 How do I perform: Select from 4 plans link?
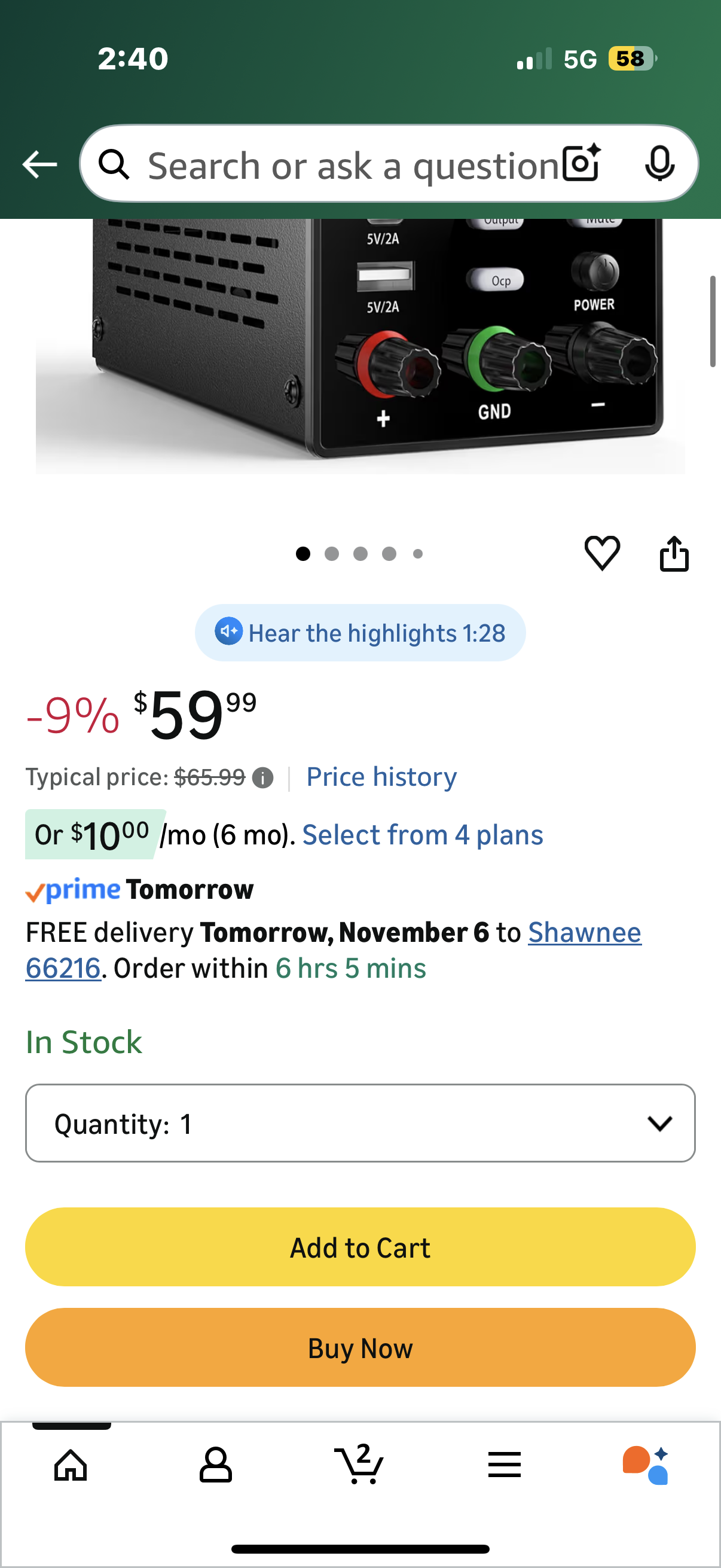point(422,834)
